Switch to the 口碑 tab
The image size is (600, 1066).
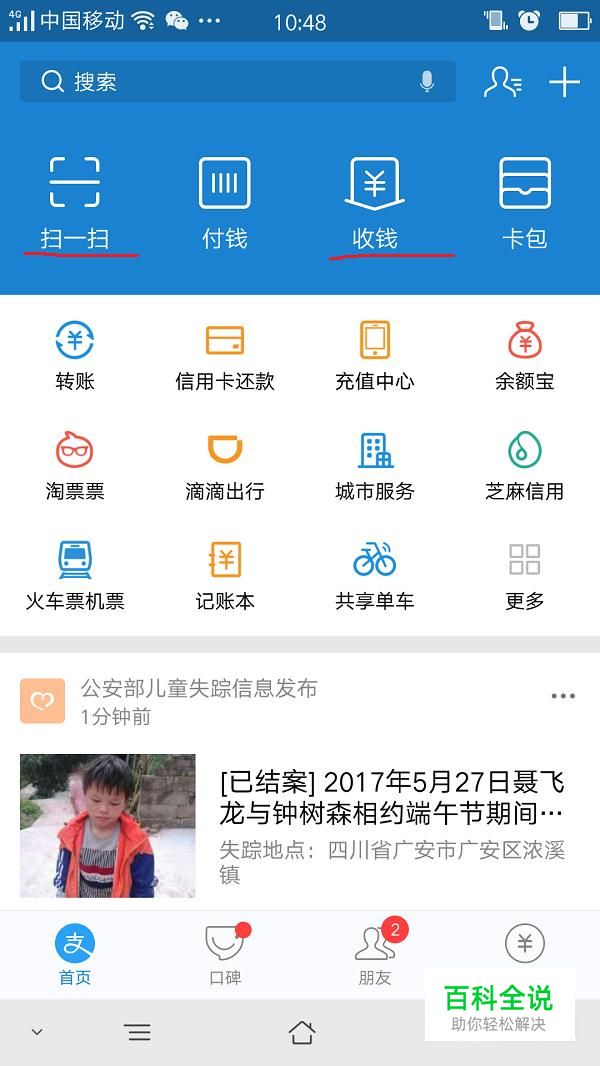point(225,955)
